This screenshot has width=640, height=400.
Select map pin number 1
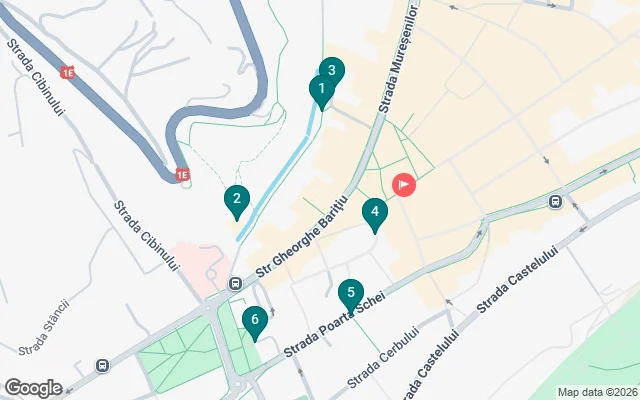tap(320, 91)
